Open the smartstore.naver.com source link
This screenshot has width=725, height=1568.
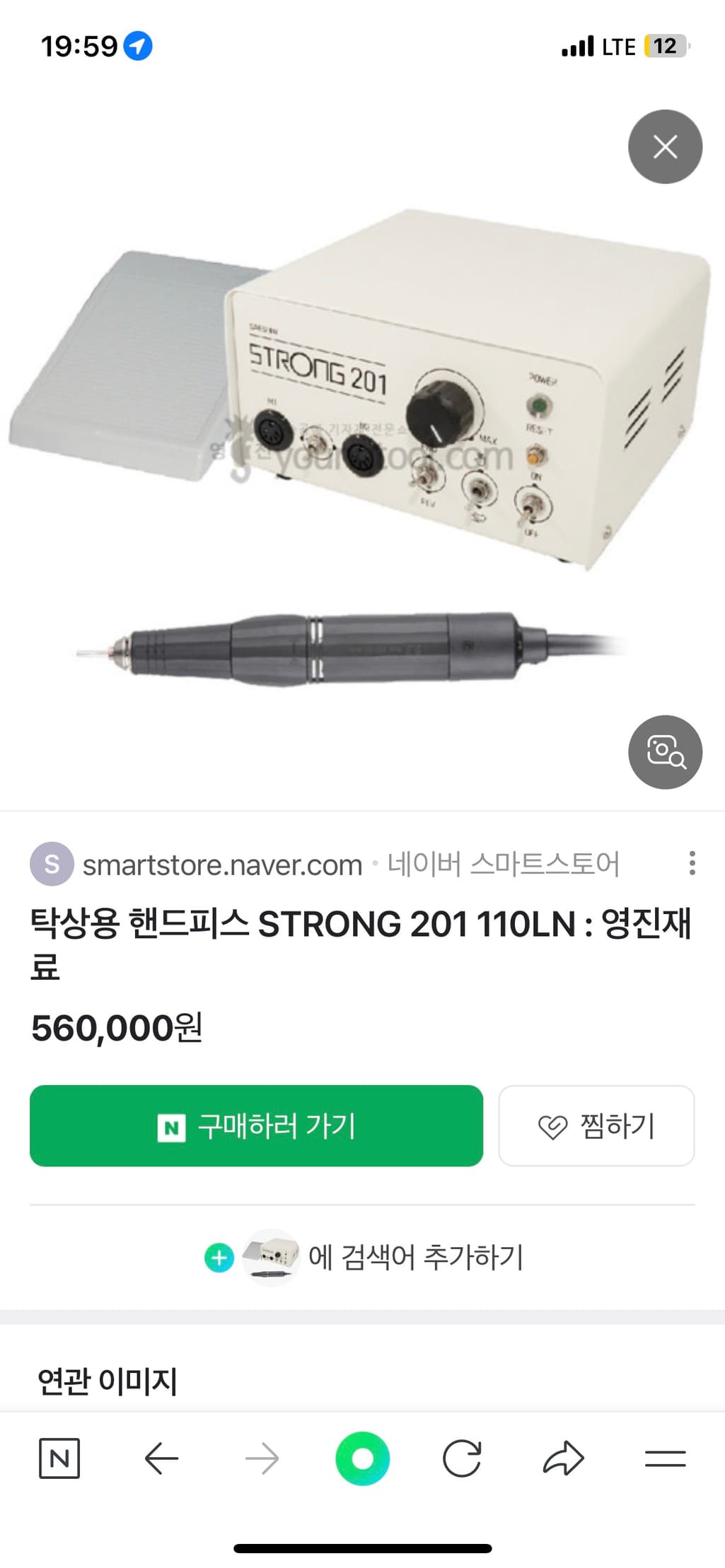coord(222,865)
